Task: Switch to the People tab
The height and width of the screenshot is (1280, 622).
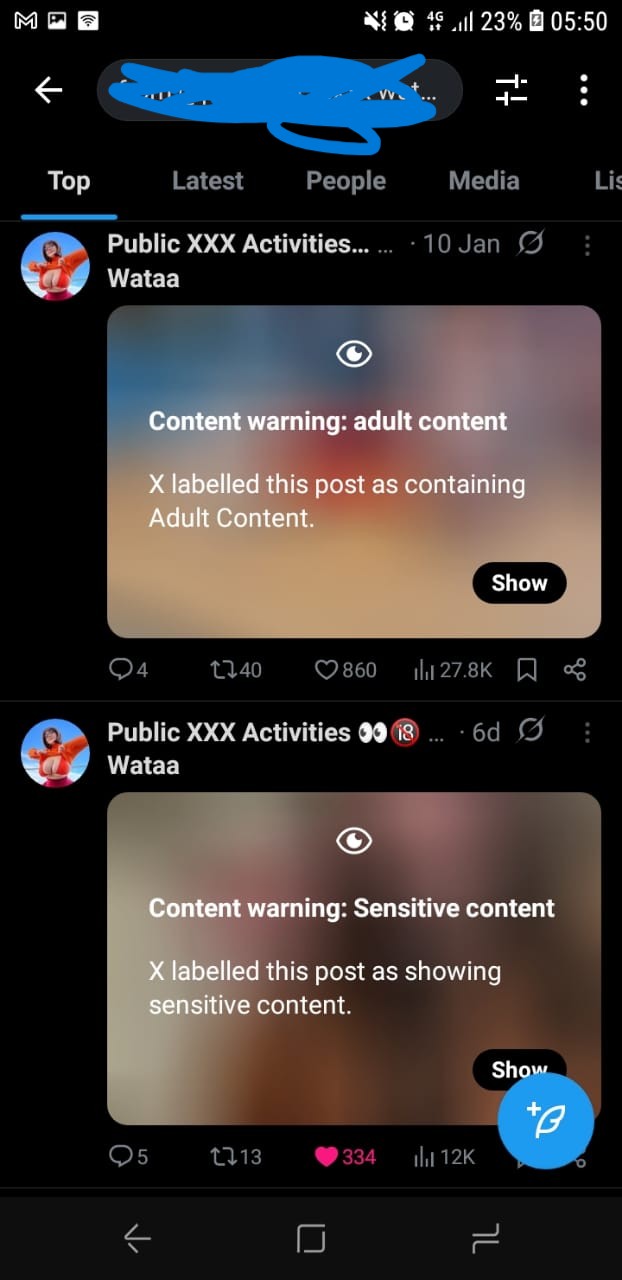Action: tap(345, 181)
